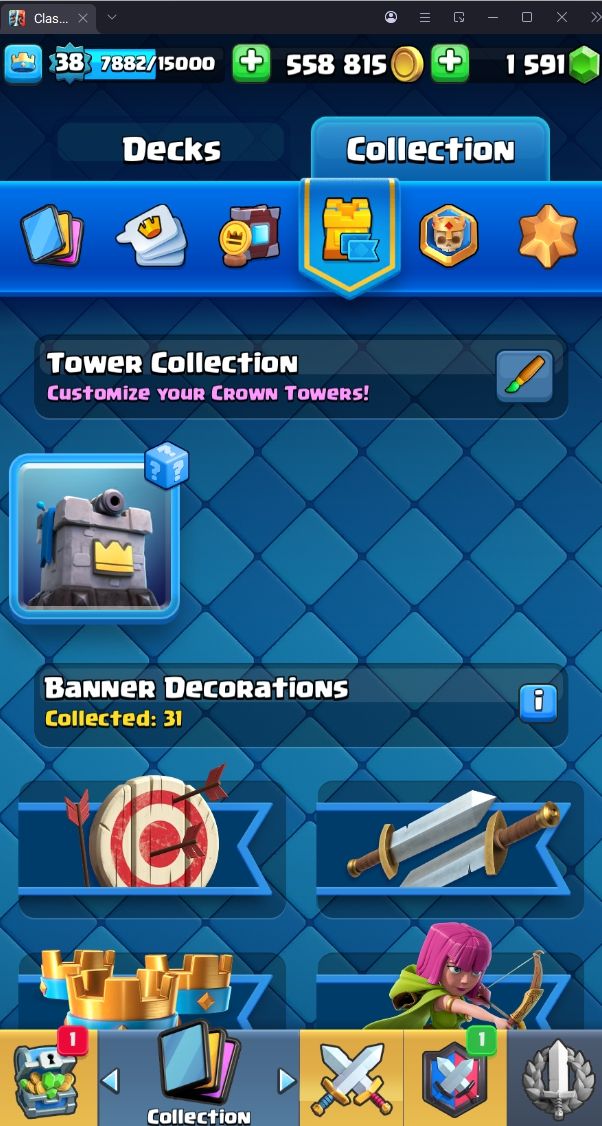This screenshot has height=1126, width=602.
Task: Open the star collection sub-tab
Action: click(x=548, y=237)
